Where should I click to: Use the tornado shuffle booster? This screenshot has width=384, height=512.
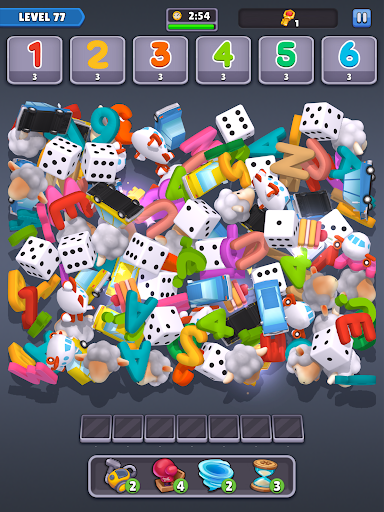point(217,476)
